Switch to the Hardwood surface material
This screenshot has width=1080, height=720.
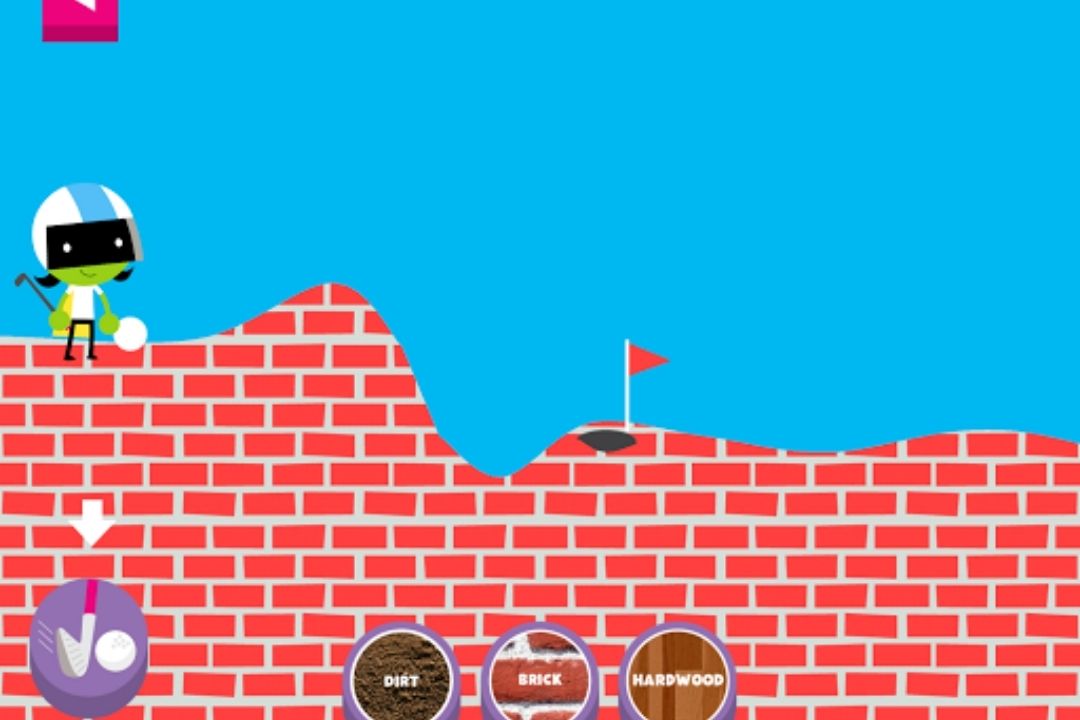tap(677, 675)
